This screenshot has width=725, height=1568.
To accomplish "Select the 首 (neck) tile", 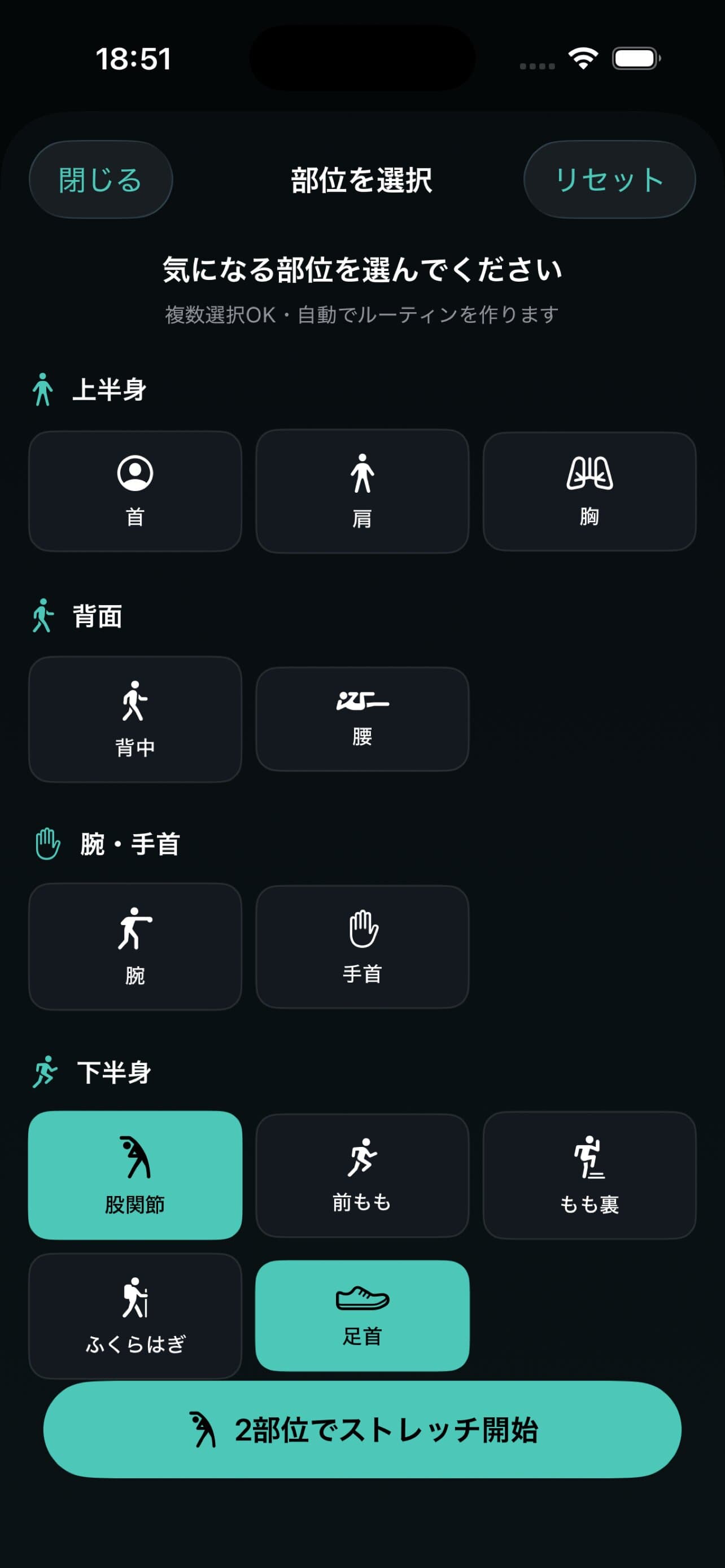I will tap(135, 491).
